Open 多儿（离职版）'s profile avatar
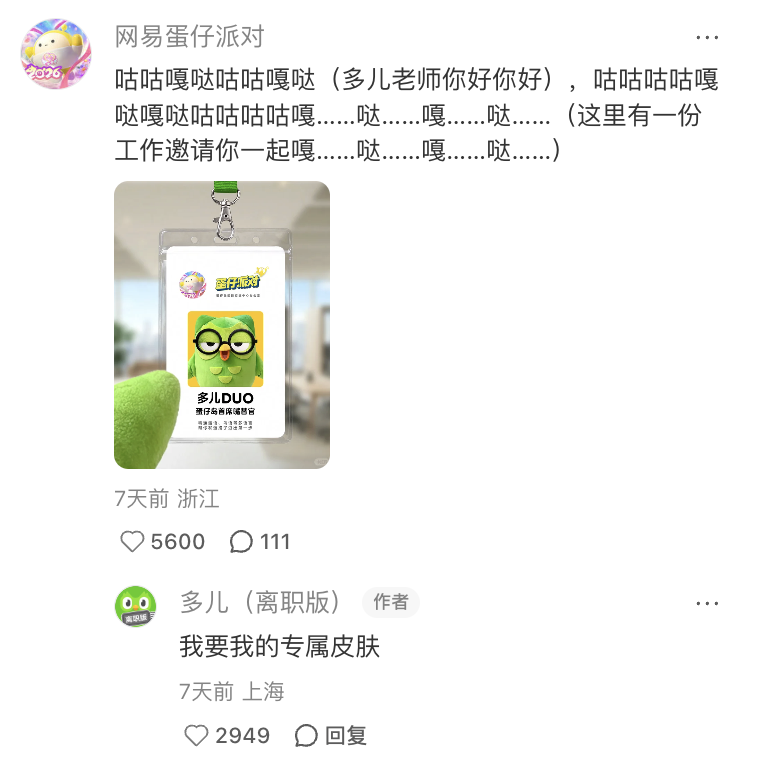The image size is (758, 768). [135, 606]
